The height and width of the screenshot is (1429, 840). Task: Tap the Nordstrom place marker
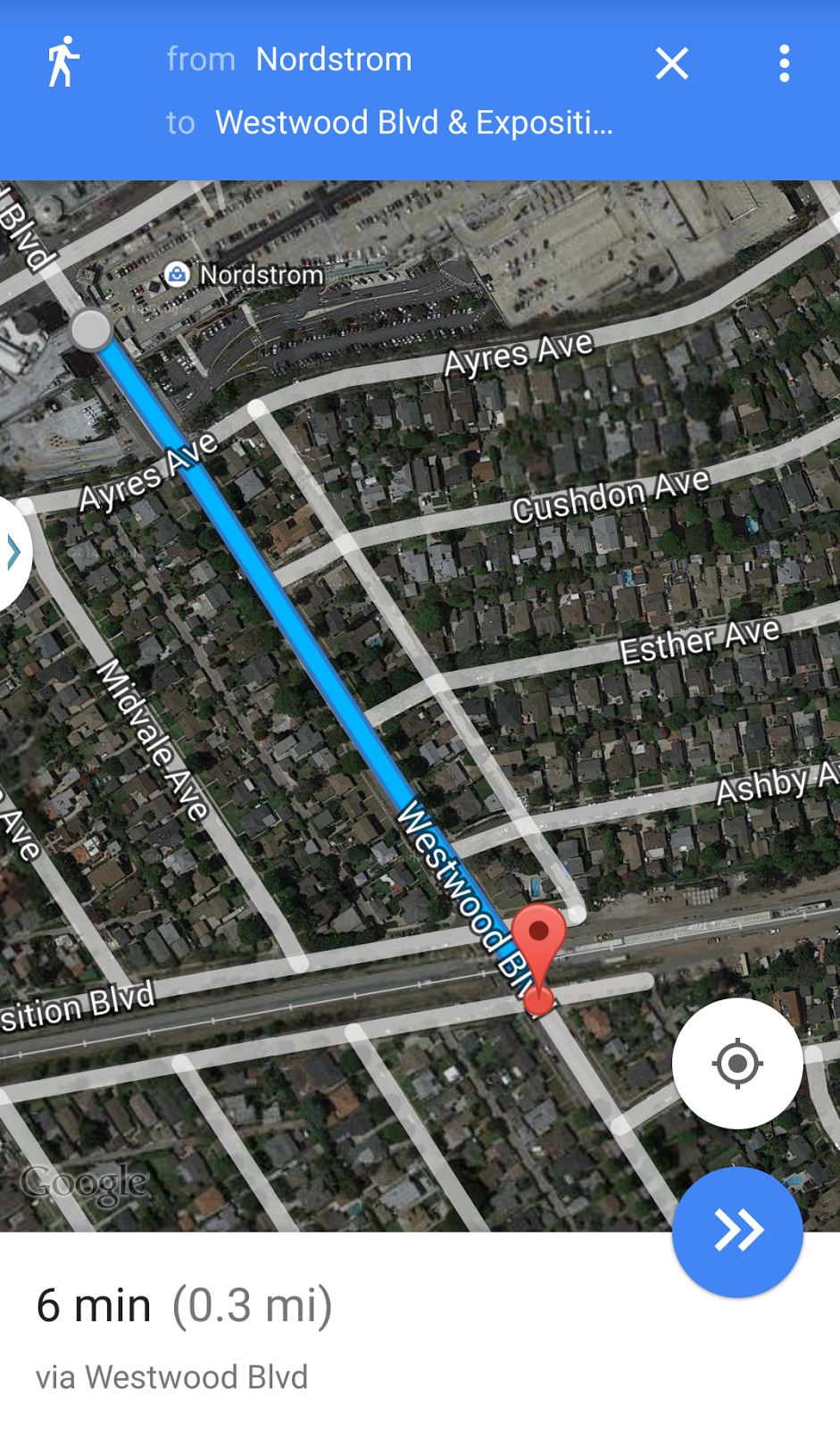click(x=178, y=274)
